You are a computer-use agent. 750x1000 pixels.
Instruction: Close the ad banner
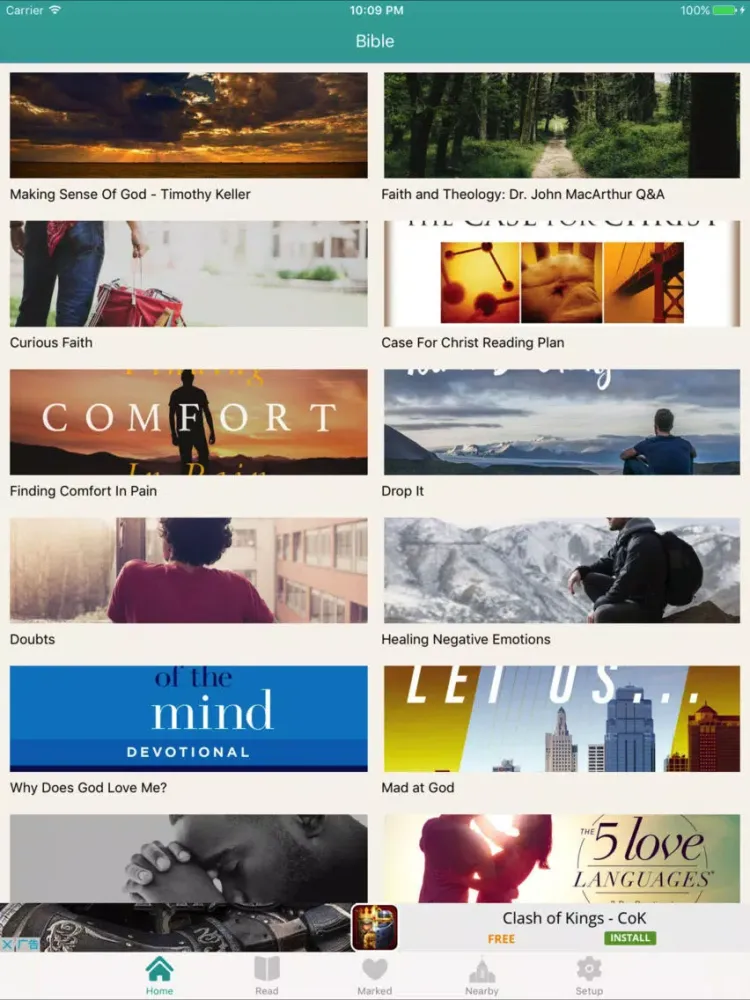(7, 944)
